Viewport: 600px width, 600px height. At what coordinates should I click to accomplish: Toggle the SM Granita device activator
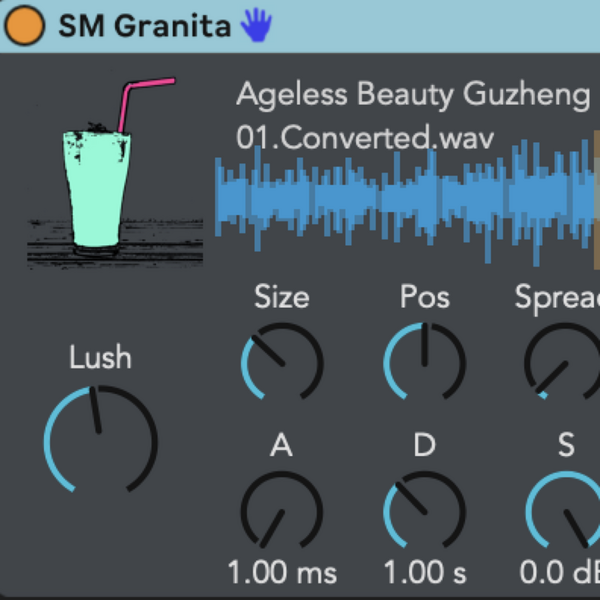pyautogui.click(x=24, y=25)
